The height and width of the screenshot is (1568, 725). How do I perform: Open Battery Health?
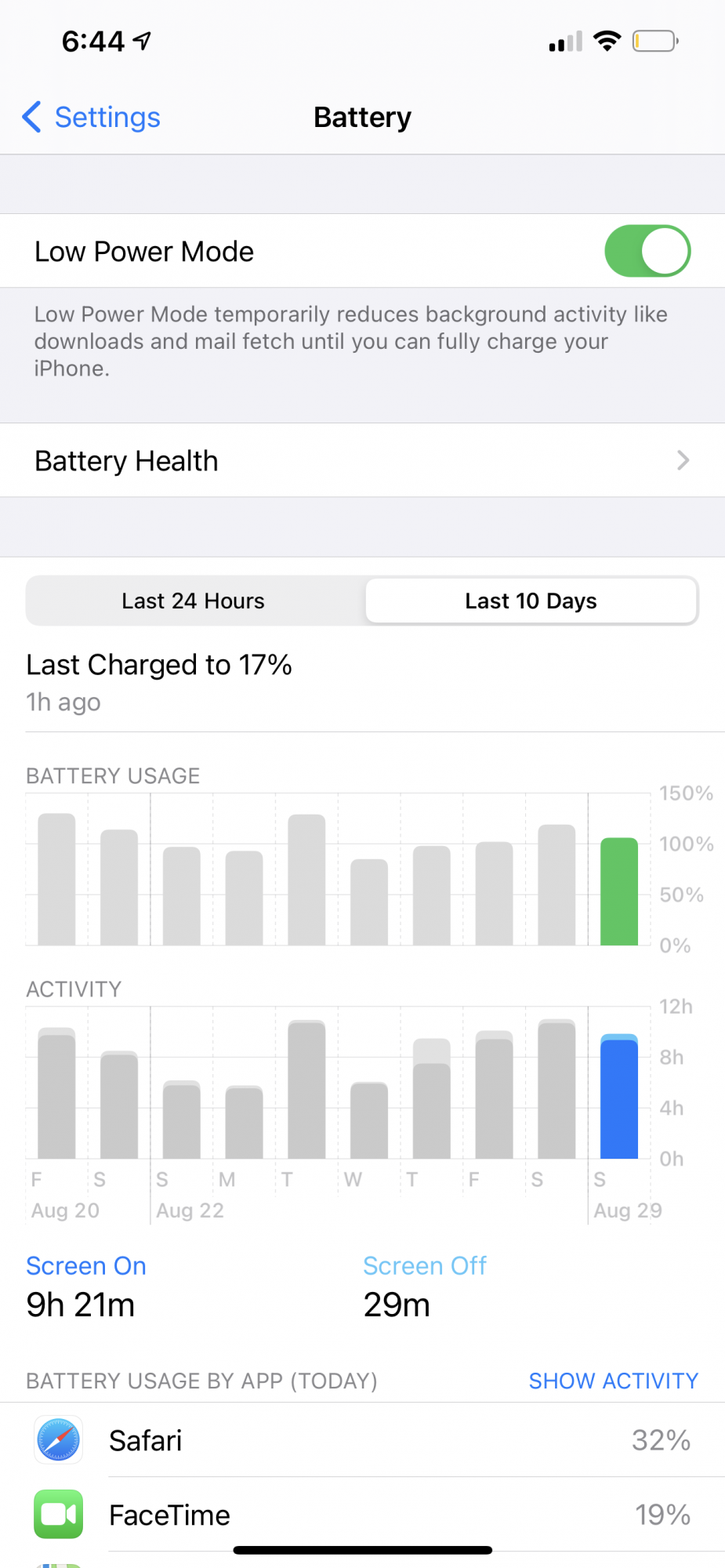(x=362, y=460)
